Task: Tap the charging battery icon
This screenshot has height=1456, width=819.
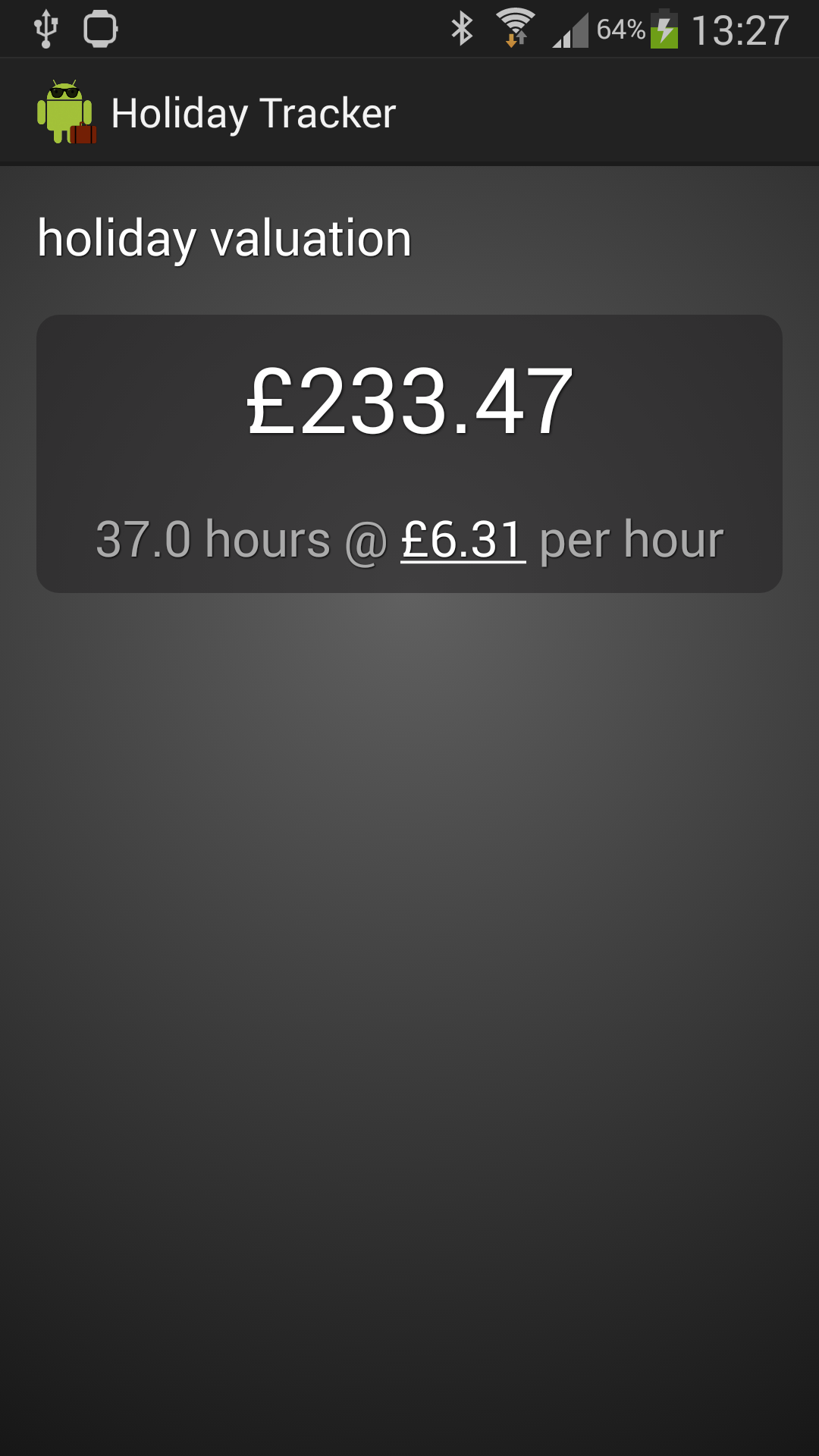Action: pyautogui.click(x=664, y=27)
